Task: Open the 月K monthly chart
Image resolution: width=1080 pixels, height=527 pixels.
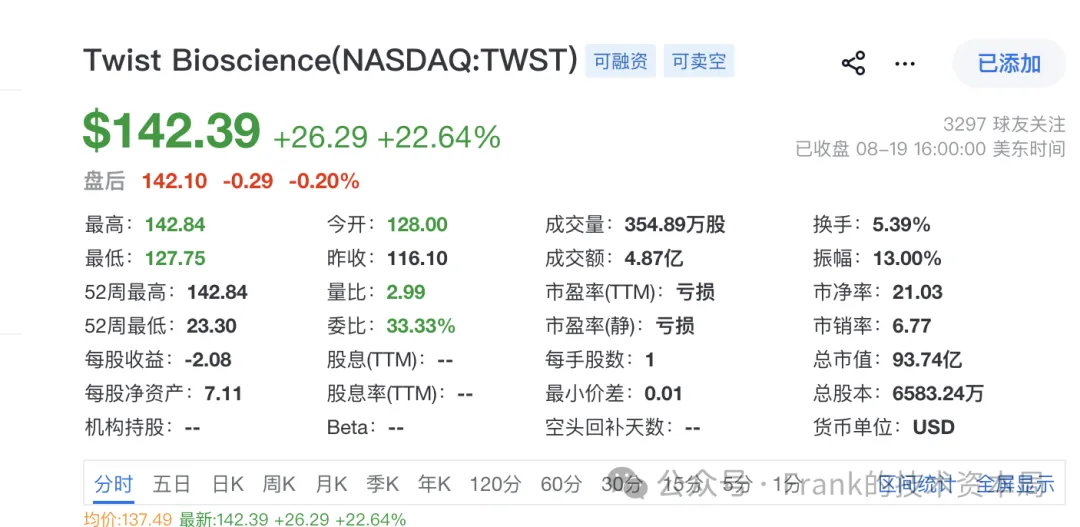Action: coord(331,484)
